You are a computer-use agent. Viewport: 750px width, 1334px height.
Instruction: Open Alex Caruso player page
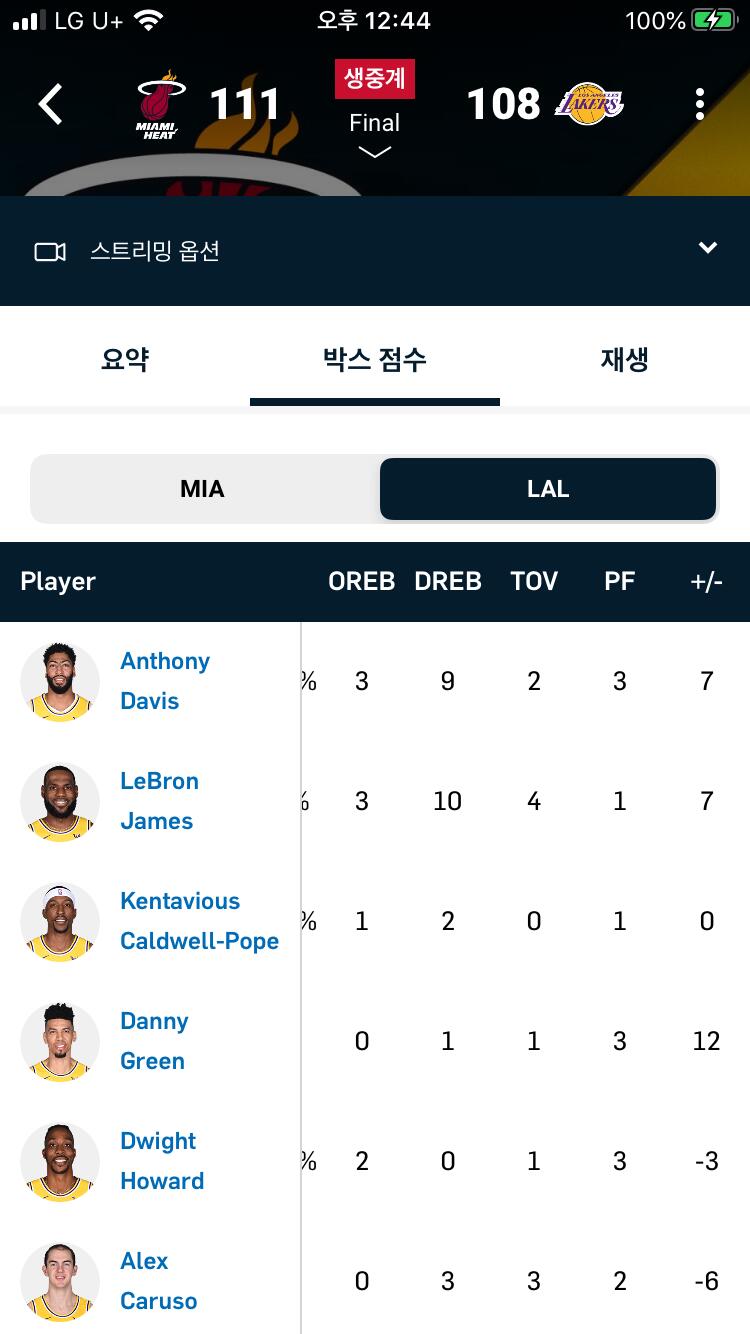158,1281
